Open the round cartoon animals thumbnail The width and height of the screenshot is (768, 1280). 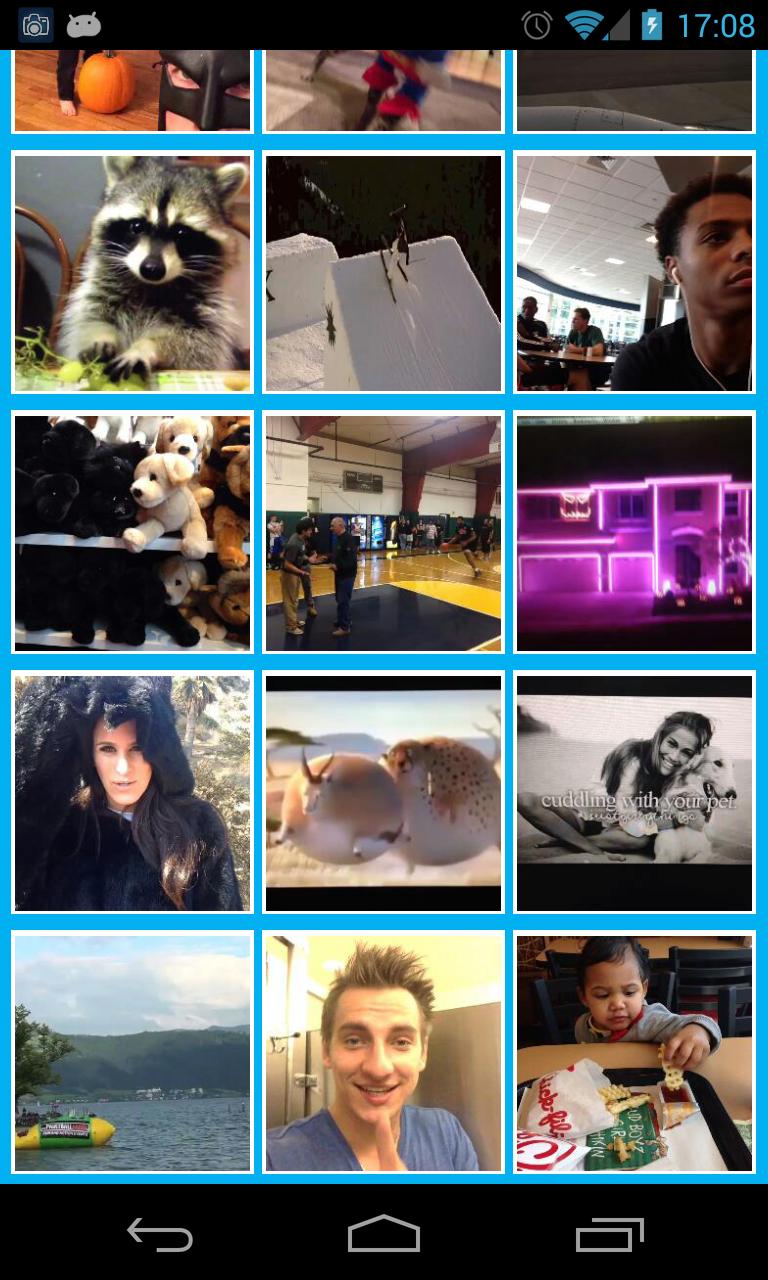pos(383,792)
